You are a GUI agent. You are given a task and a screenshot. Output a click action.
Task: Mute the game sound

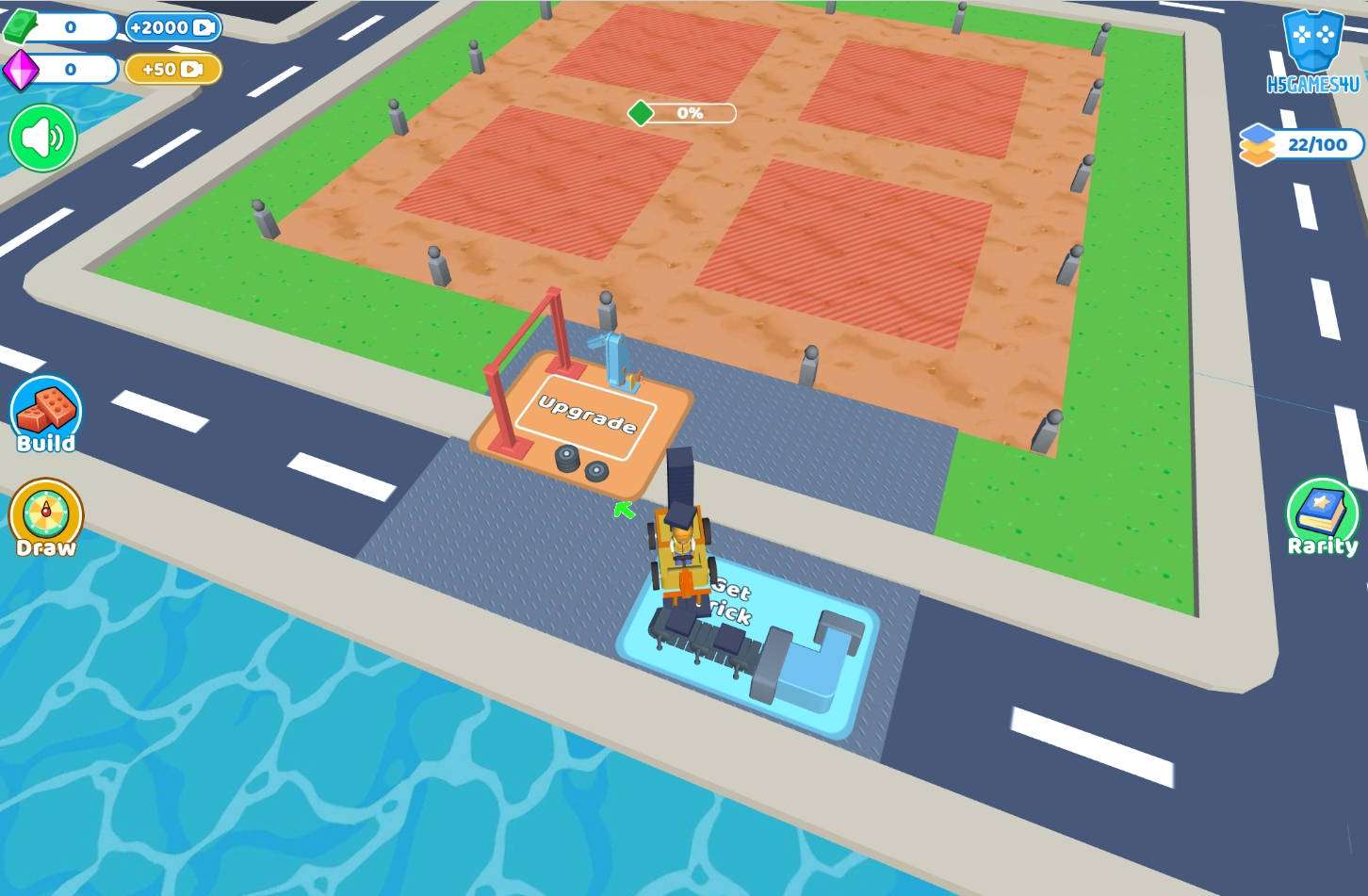click(x=42, y=138)
